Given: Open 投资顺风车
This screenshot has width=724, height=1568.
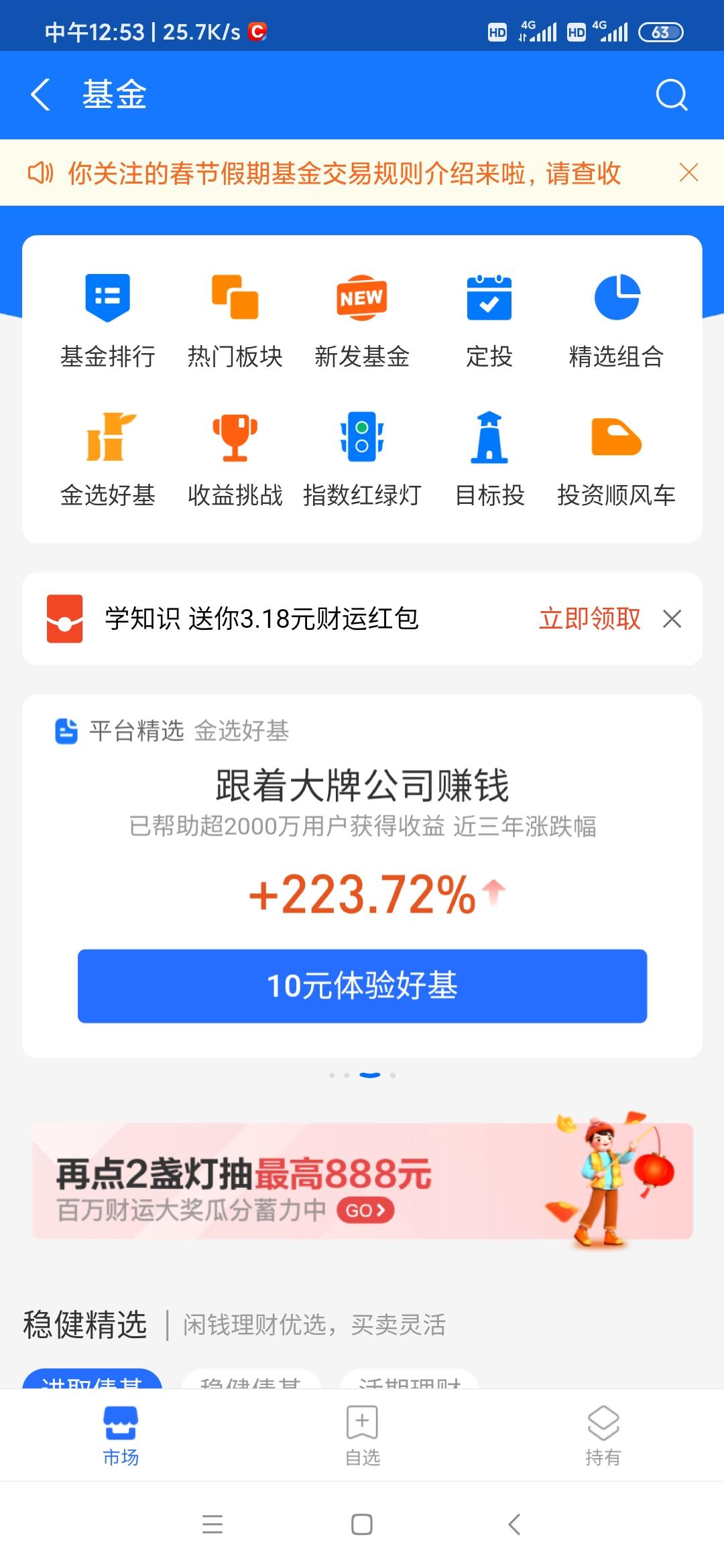Looking at the screenshot, I should 616,460.
